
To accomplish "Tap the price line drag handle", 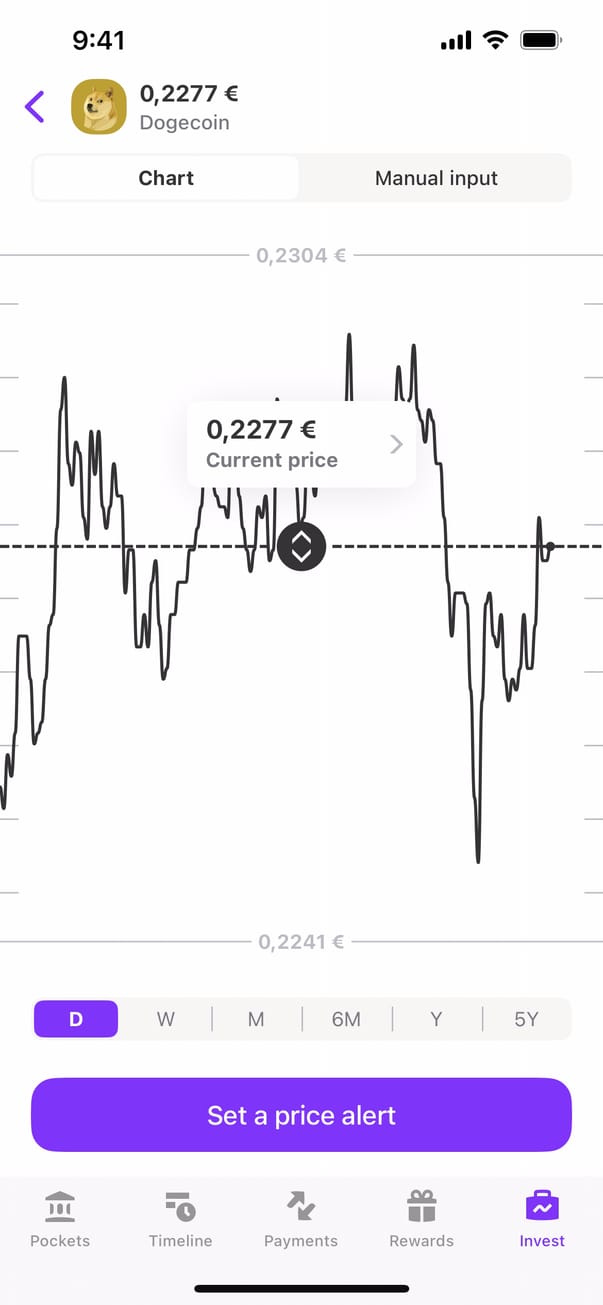I will pyautogui.click(x=301, y=547).
